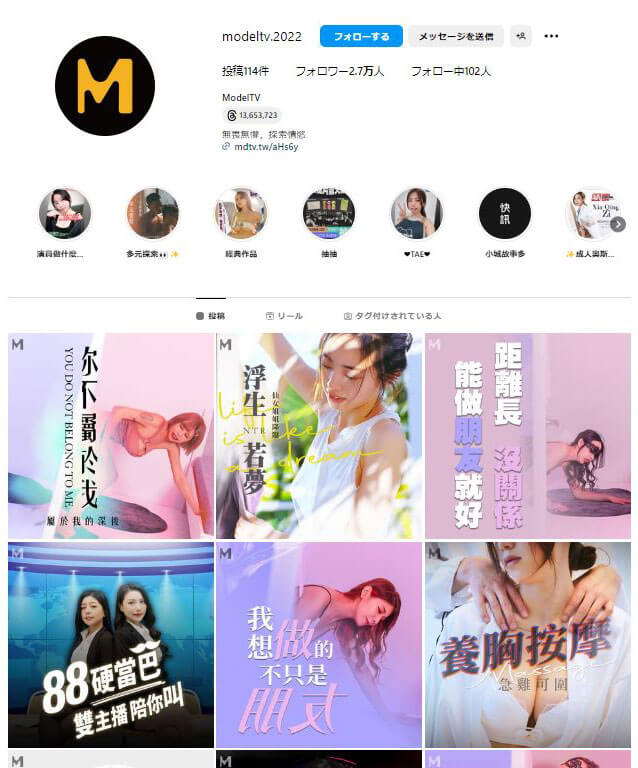The height and width of the screenshot is (768, 638).
Task: Open the TAE story highlight
Action: pos(416,213)
